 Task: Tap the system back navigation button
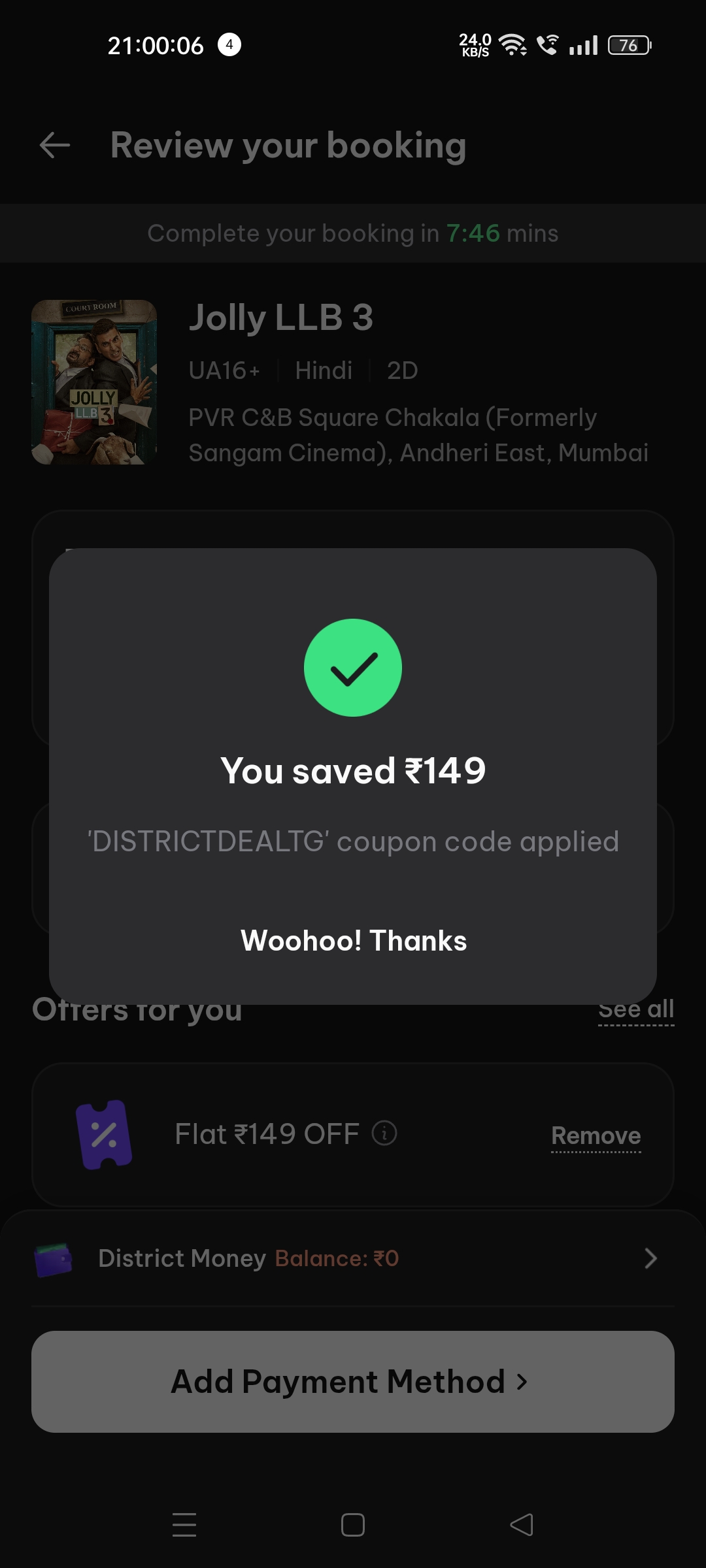coord(522,1525)
